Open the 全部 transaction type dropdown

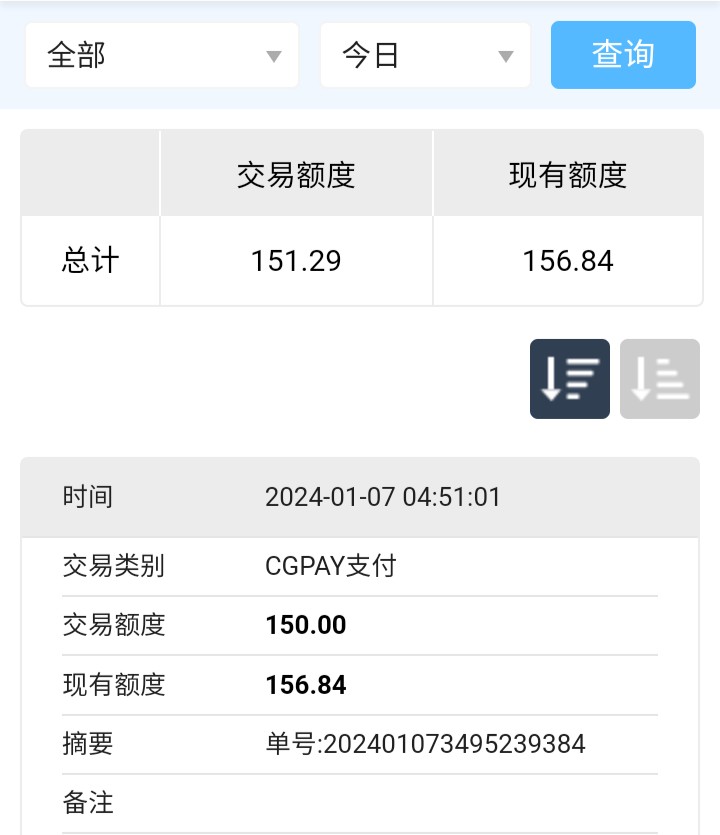[x=162, y=55]
